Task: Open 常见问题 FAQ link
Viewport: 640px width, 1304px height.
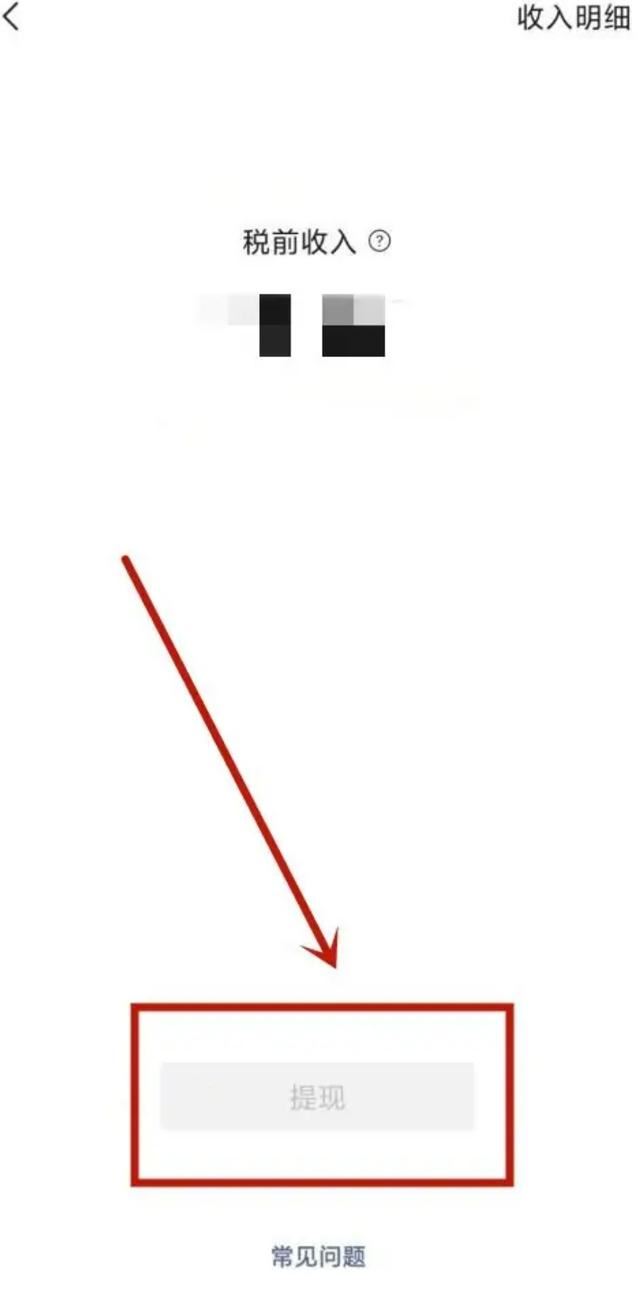Action: tap(318, 1256)
